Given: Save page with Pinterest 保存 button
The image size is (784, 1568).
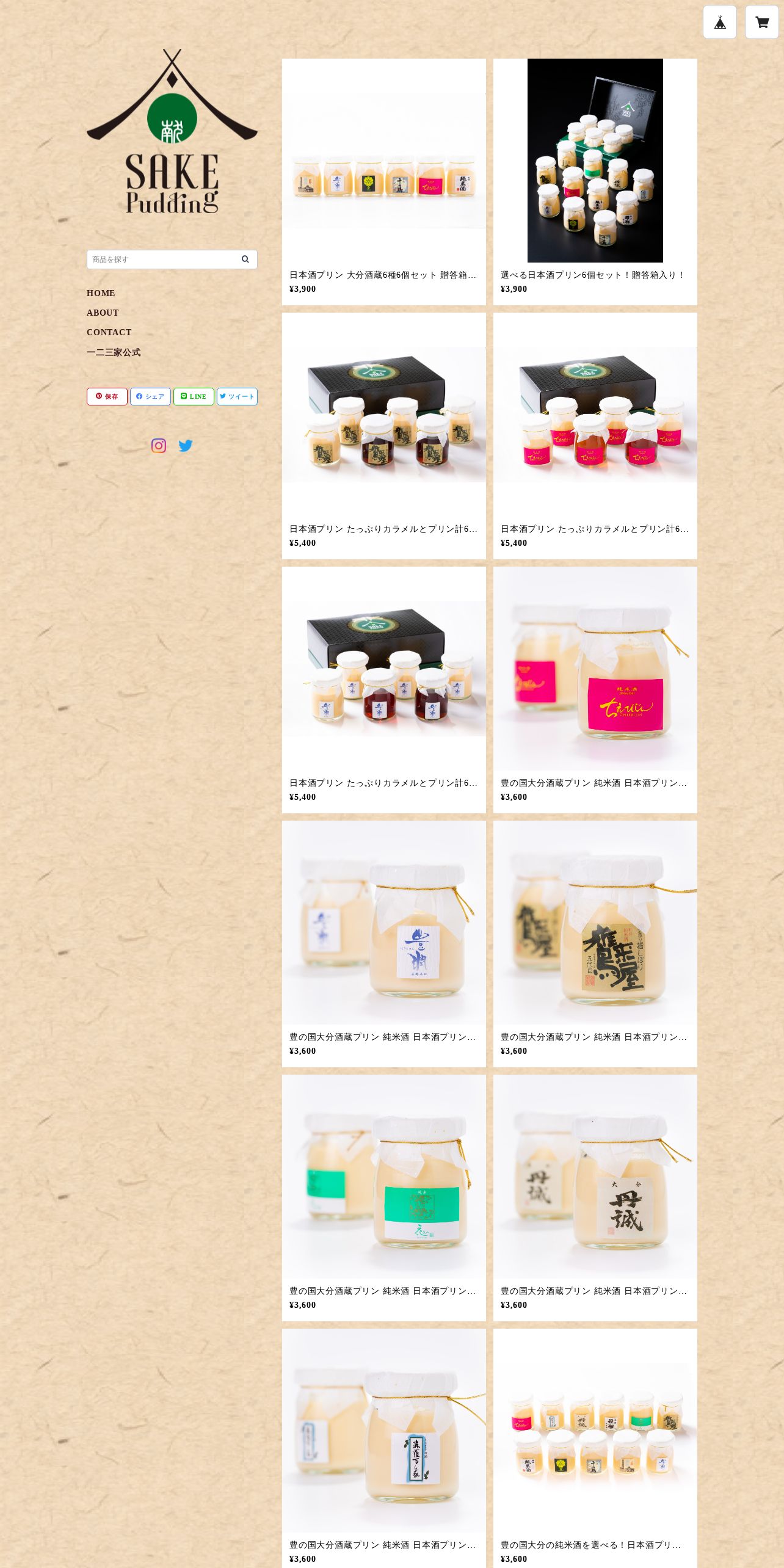Looking at the screenshot, I should coord(107,396).
